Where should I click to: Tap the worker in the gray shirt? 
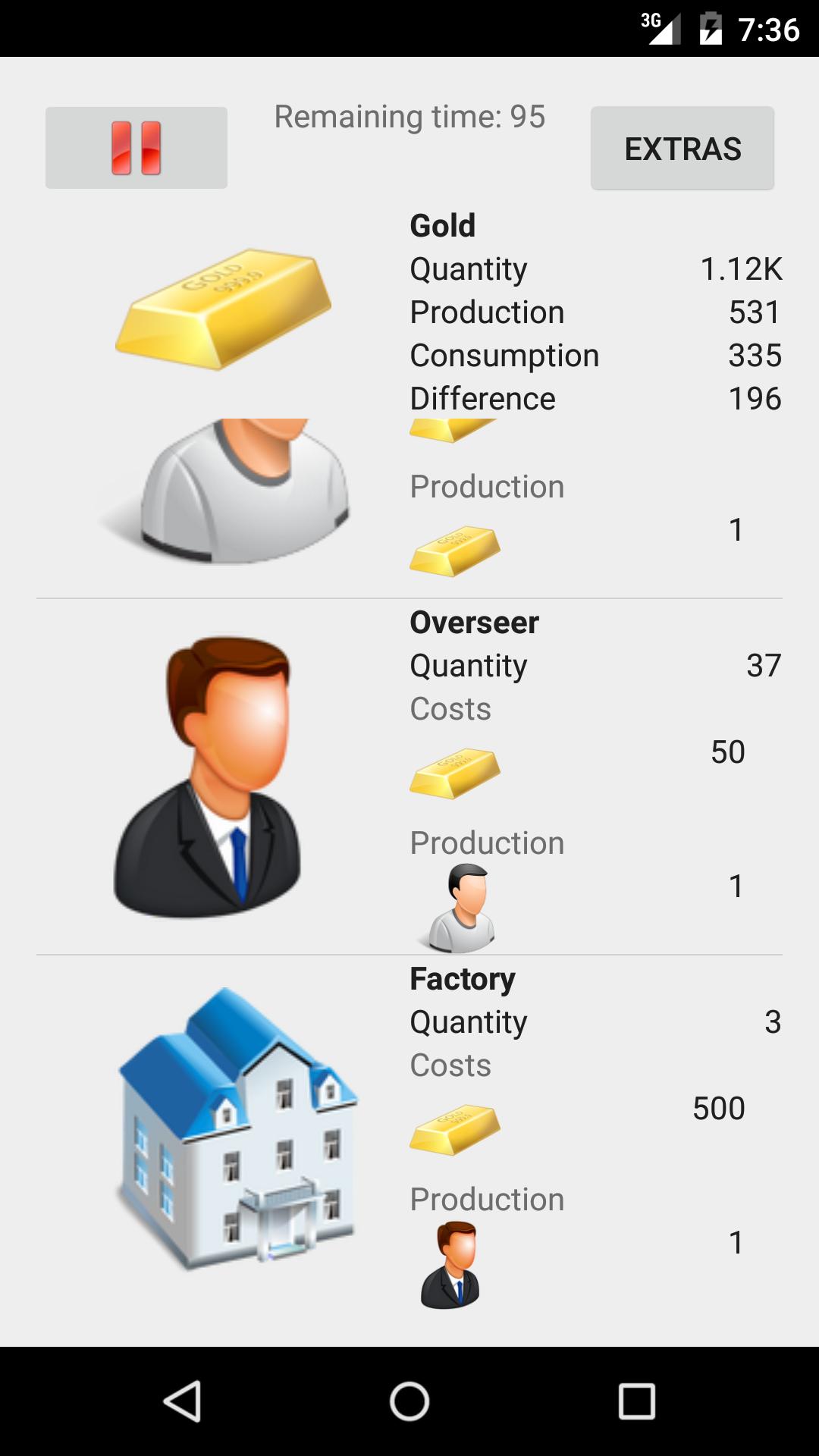click(224, 491)
